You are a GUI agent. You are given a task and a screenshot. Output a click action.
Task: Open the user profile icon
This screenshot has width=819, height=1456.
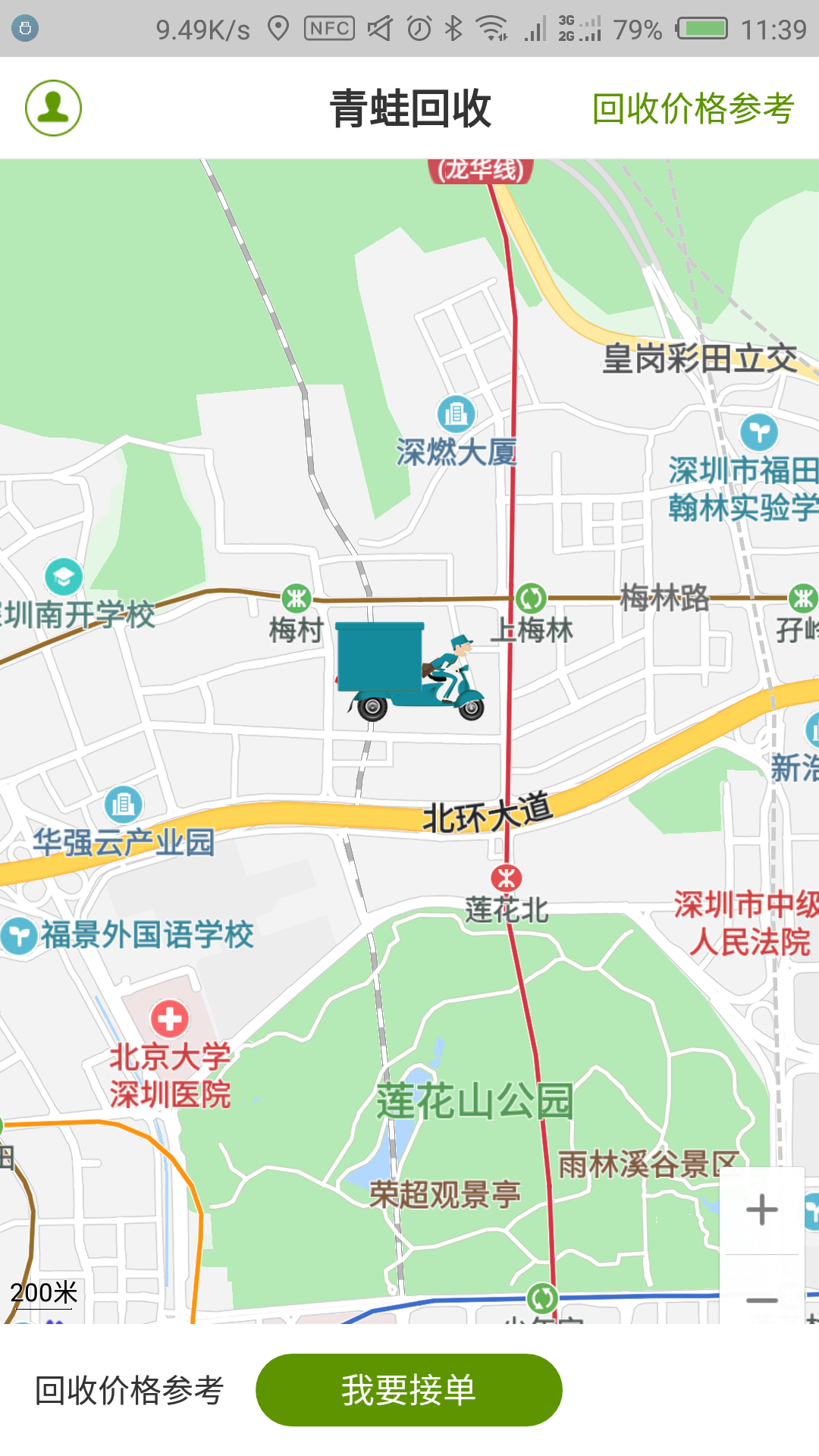coord(53,108)
